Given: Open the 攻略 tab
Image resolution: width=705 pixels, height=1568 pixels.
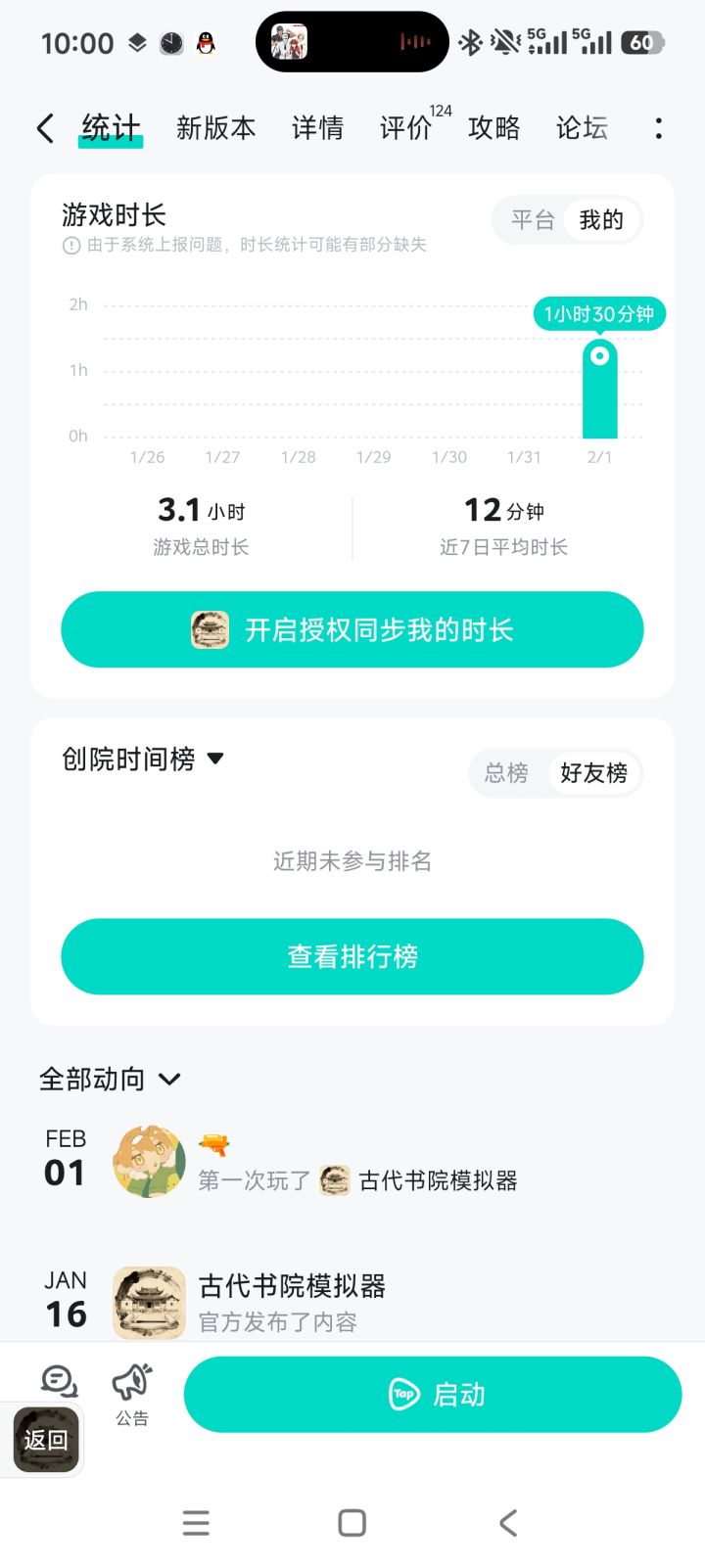Looking at the screenshot, I should pyautogui.click(x=493, y=128).
